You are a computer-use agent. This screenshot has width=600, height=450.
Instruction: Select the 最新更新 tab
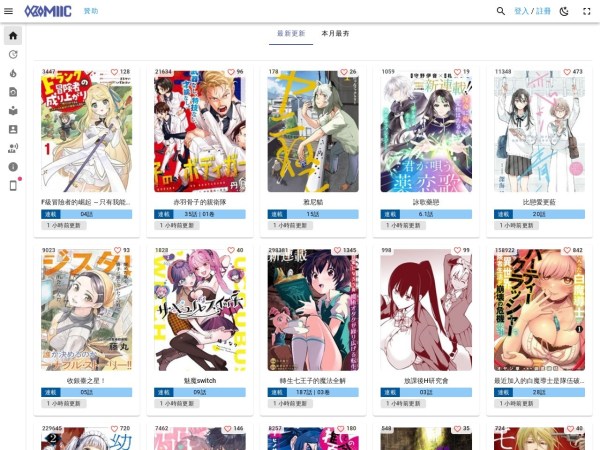point(291,34)
